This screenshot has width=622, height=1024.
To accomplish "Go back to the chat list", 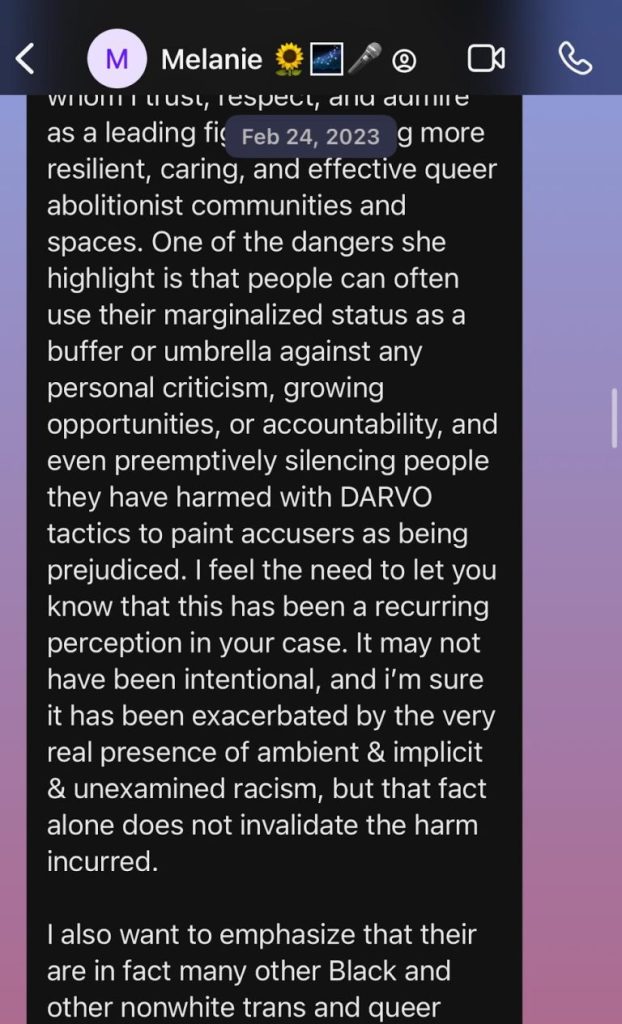I will [26, 60].
